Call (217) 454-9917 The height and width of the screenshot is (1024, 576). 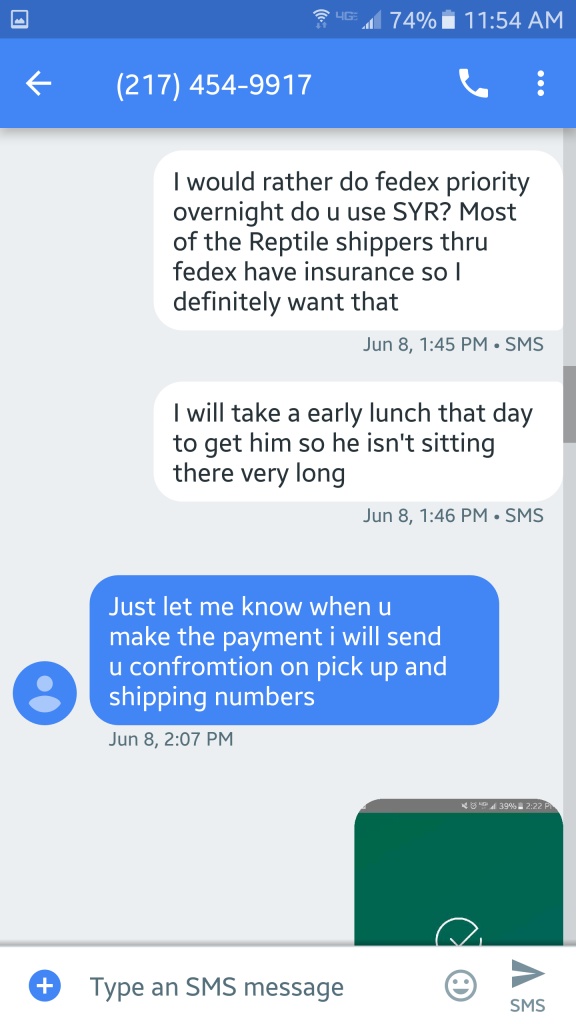click(473, 84)
